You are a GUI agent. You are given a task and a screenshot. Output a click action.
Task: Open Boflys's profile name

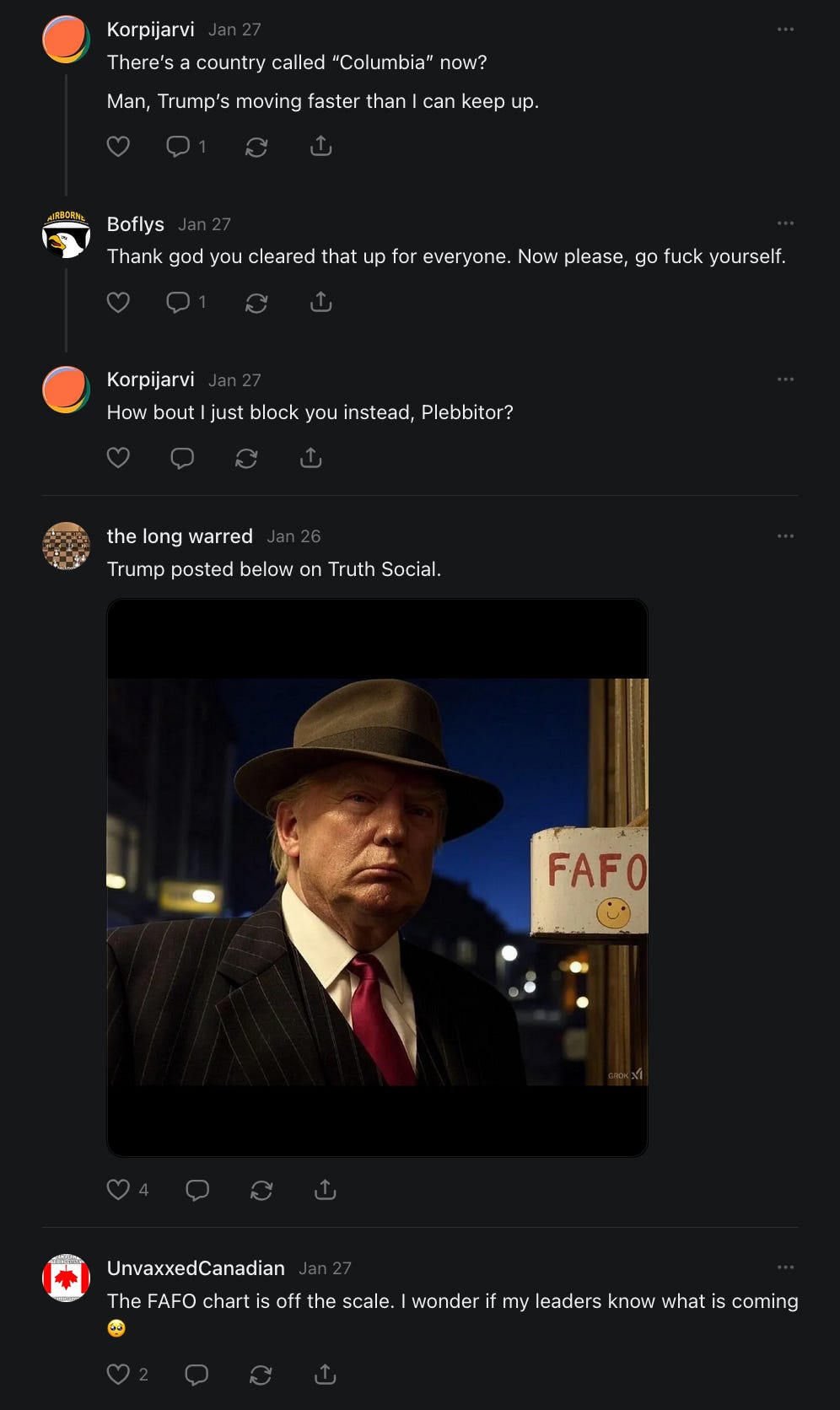136,224
